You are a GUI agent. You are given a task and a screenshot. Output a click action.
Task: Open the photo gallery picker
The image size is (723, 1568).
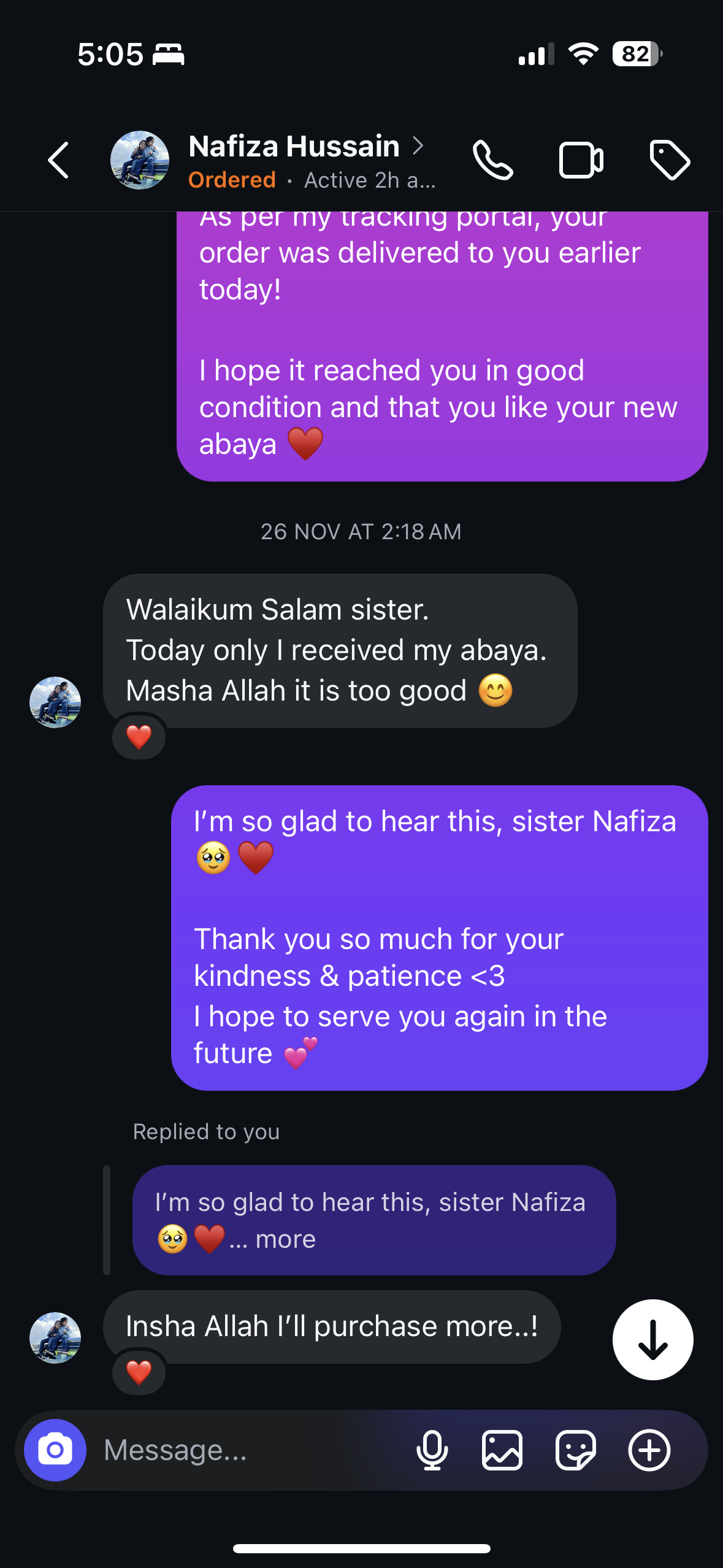tap(503, 1450)
